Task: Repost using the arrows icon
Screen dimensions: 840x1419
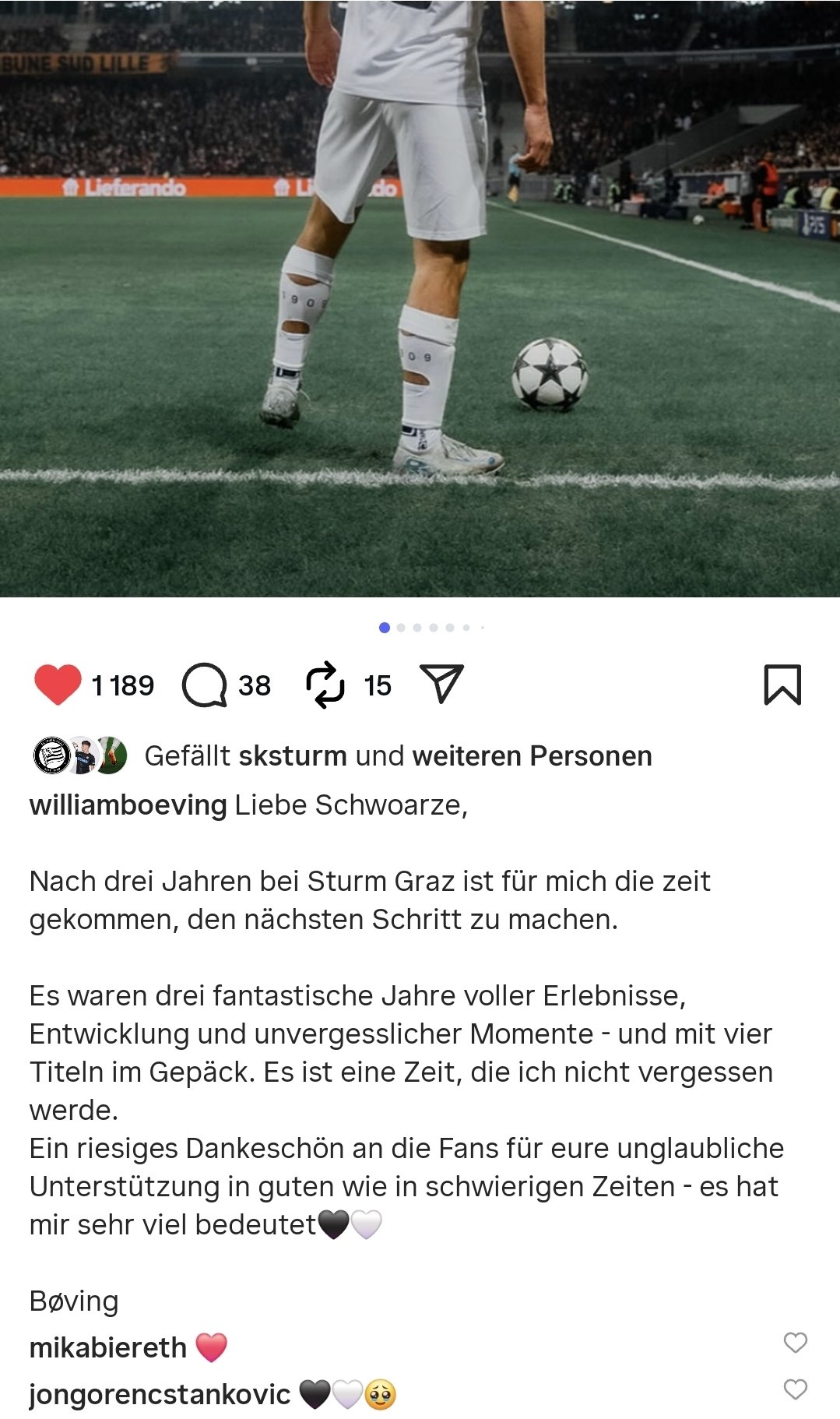Action: (325, 685)
